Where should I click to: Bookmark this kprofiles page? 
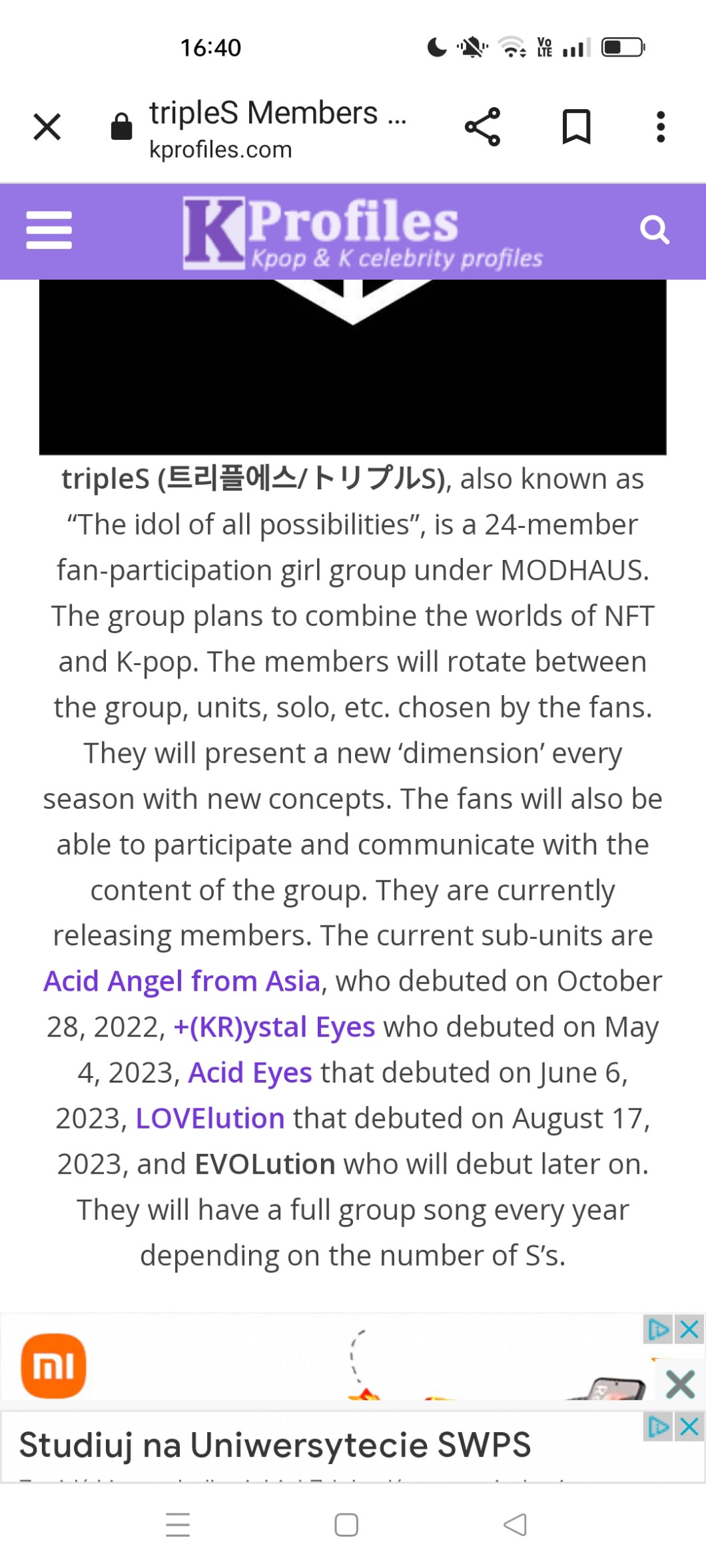click(x=576, y=127)
